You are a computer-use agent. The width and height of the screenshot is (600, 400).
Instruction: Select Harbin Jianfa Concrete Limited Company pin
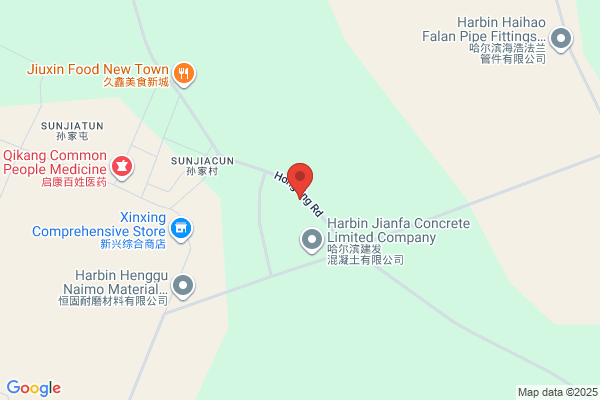(312, 240)
